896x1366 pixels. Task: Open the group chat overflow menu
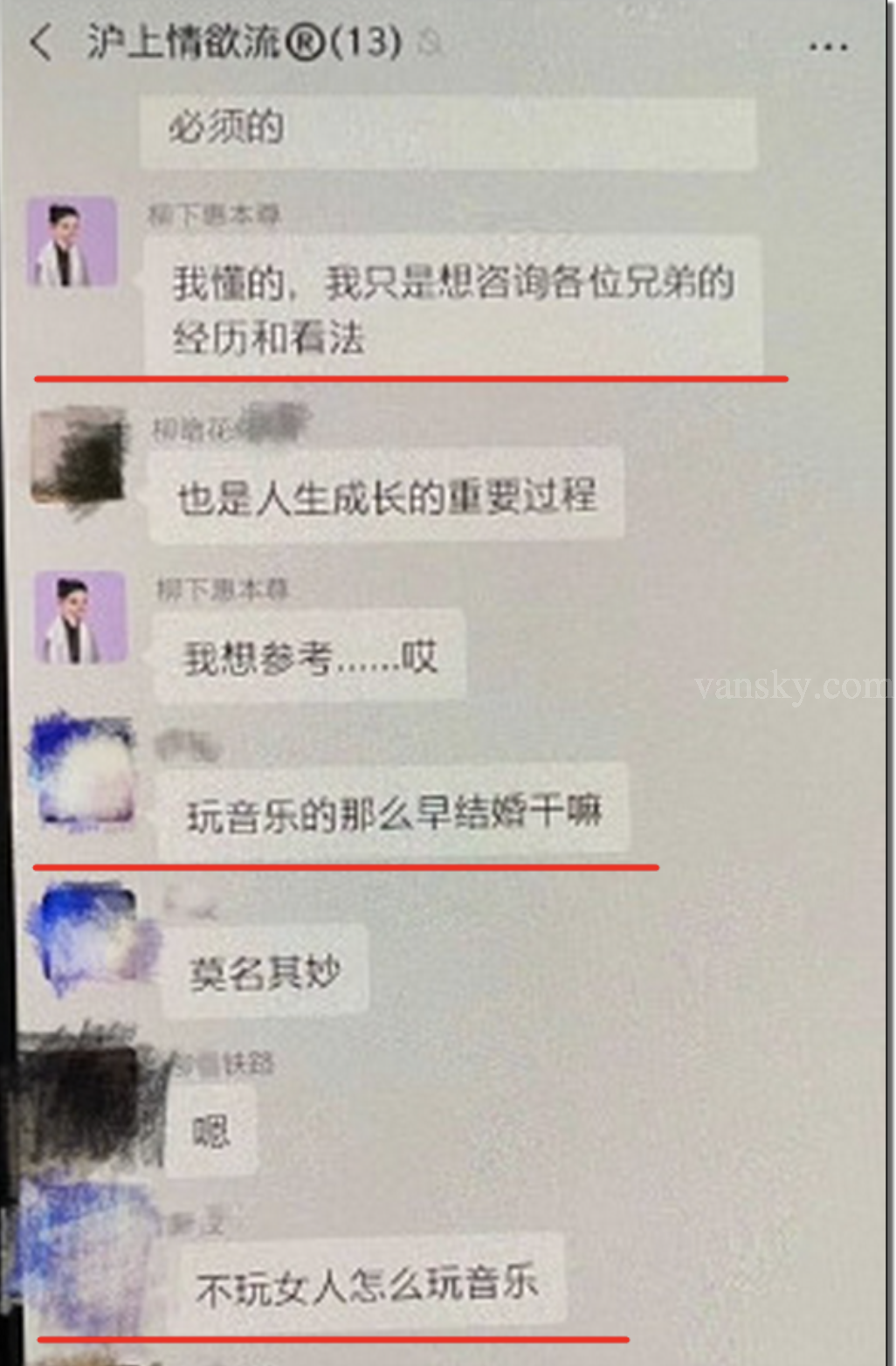point(827,47)
